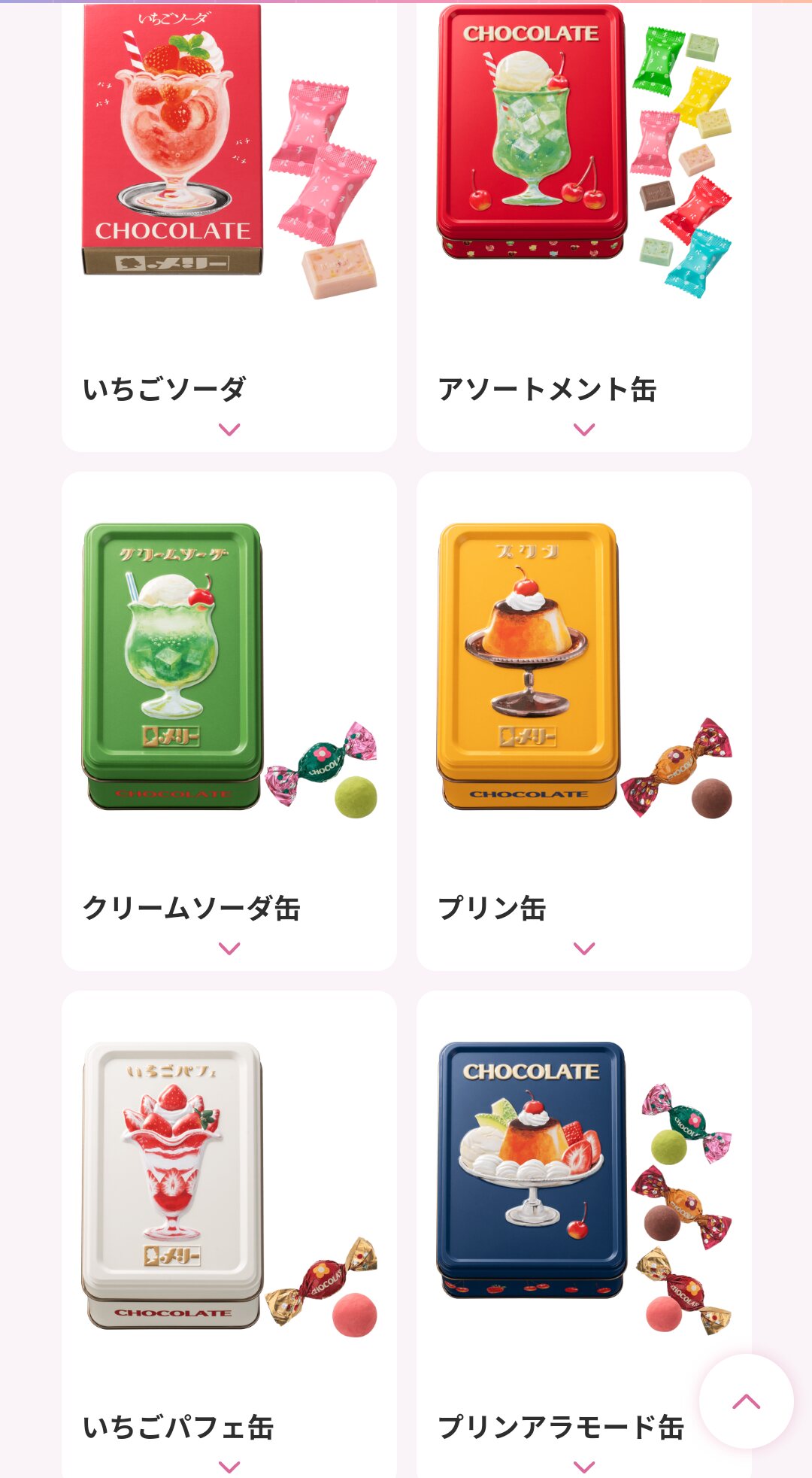Open the クリームソーダ缶 product card
Image resolution: width=812 pixels, height=1478 pixels.
point(229,721)
